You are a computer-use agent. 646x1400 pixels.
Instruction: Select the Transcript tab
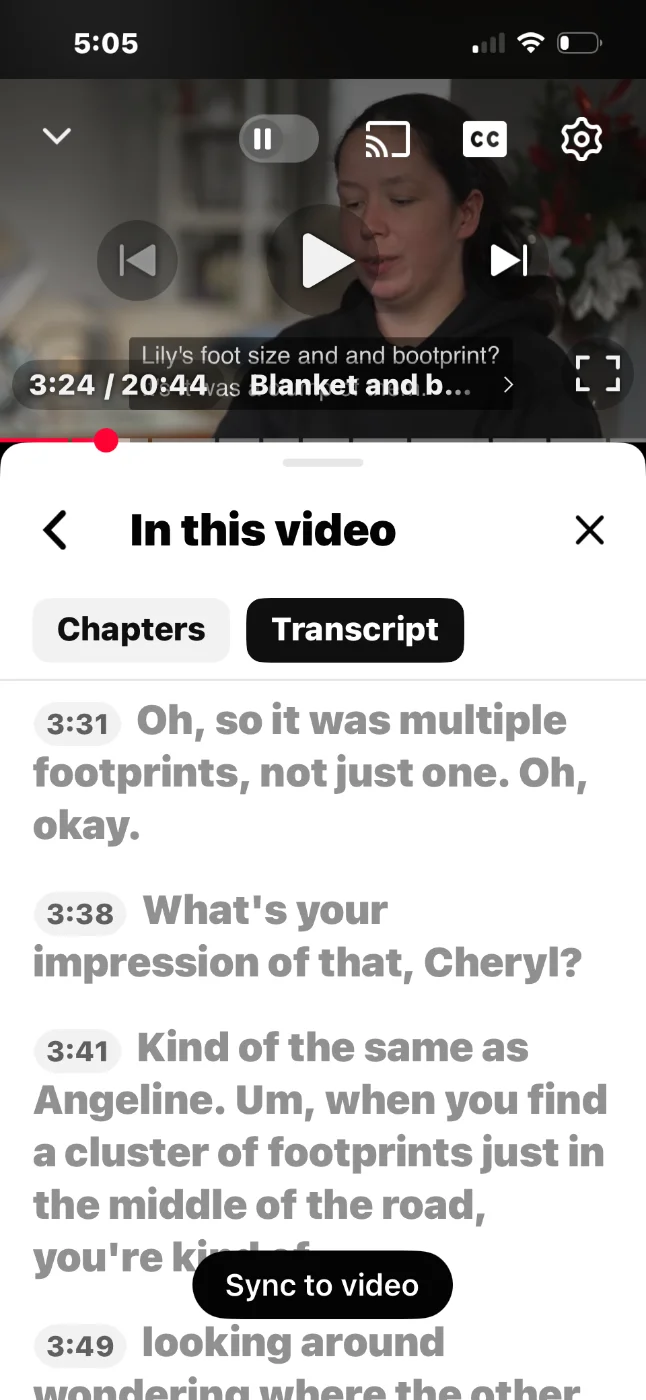355,630
